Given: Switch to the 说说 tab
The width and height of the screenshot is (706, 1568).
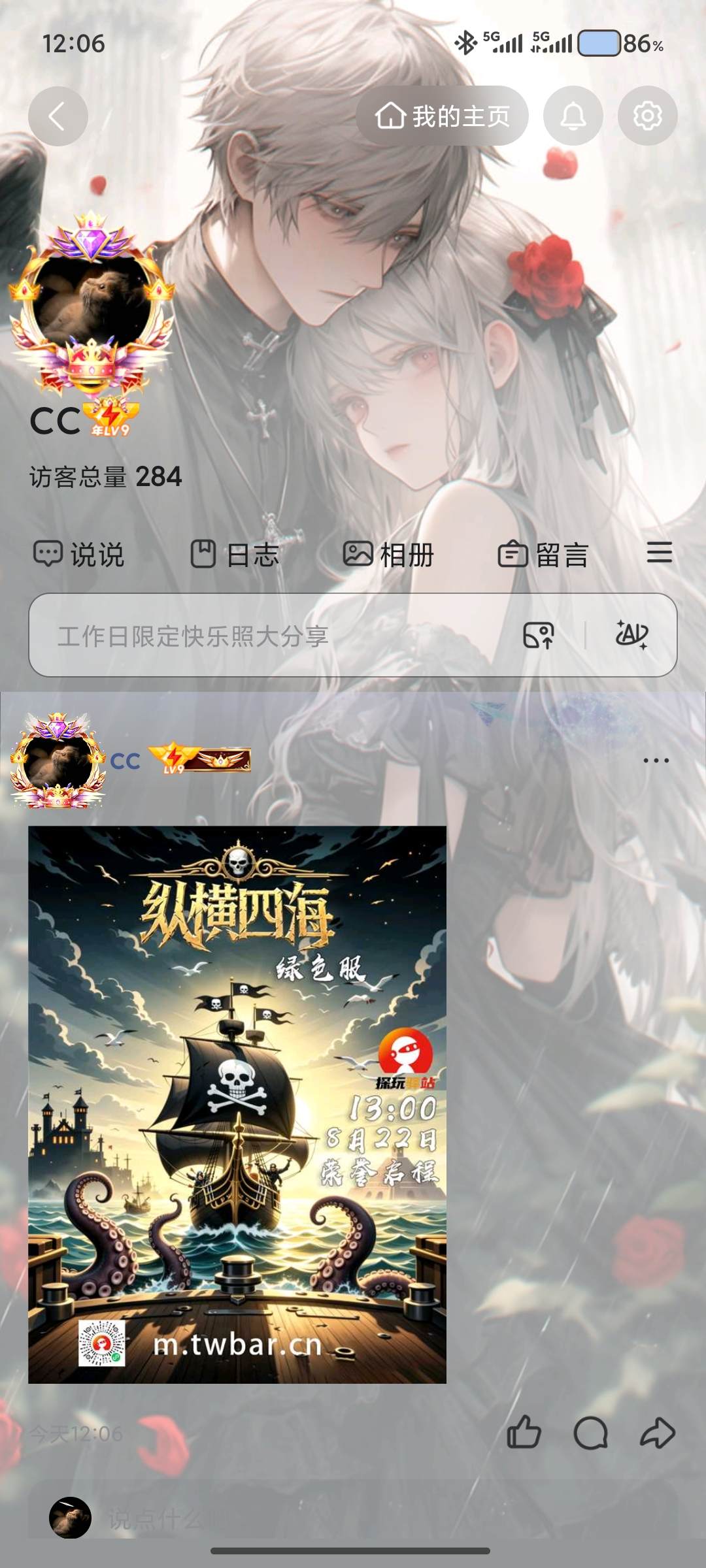Looking at the screenshot, I should 79,555.
